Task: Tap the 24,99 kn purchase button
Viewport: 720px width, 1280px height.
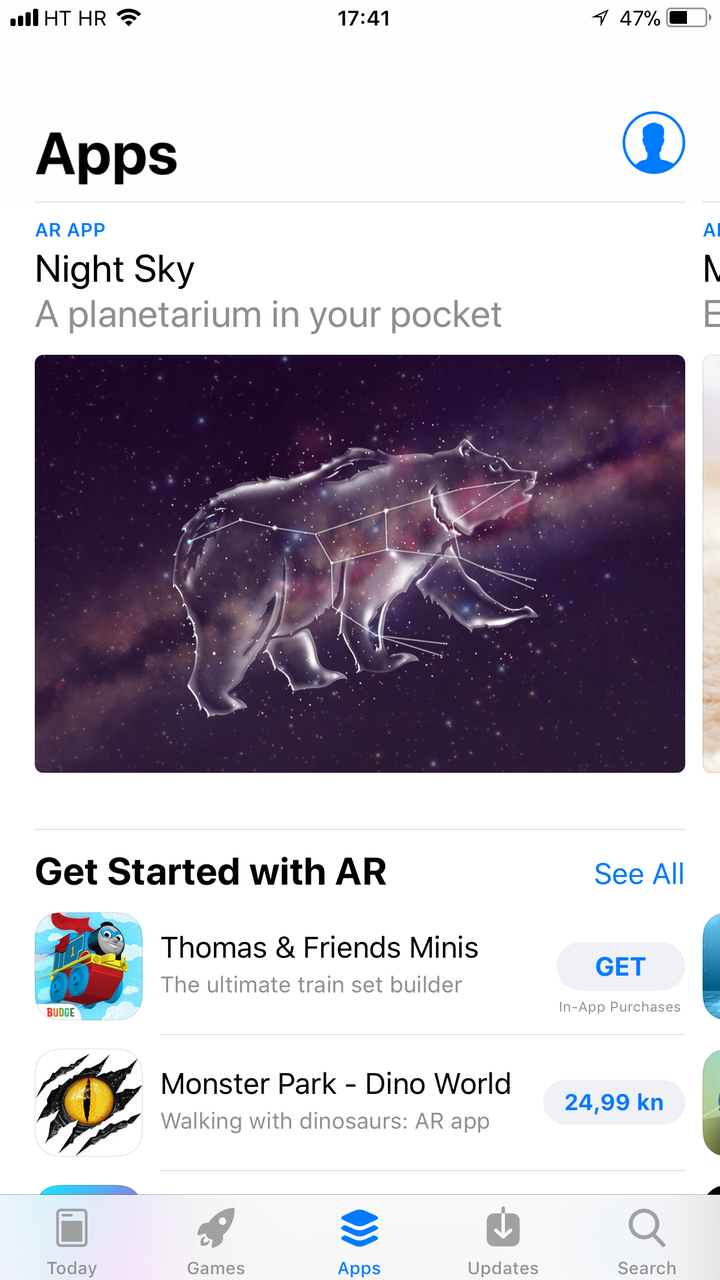Action: pos(613,1102)
